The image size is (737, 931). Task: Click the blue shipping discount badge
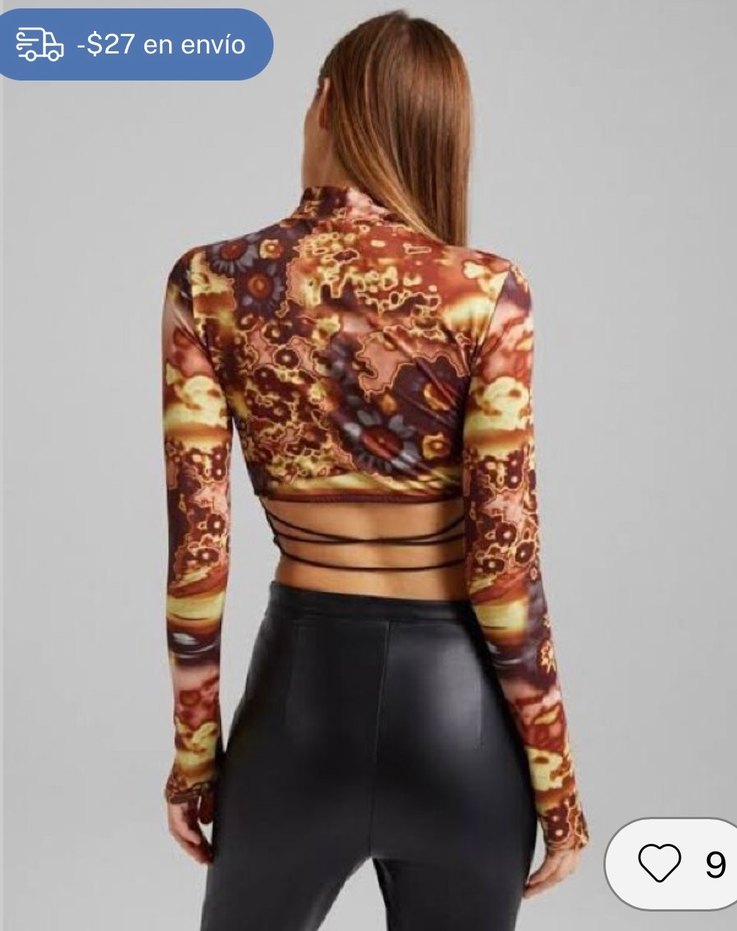tap(138, 44)
